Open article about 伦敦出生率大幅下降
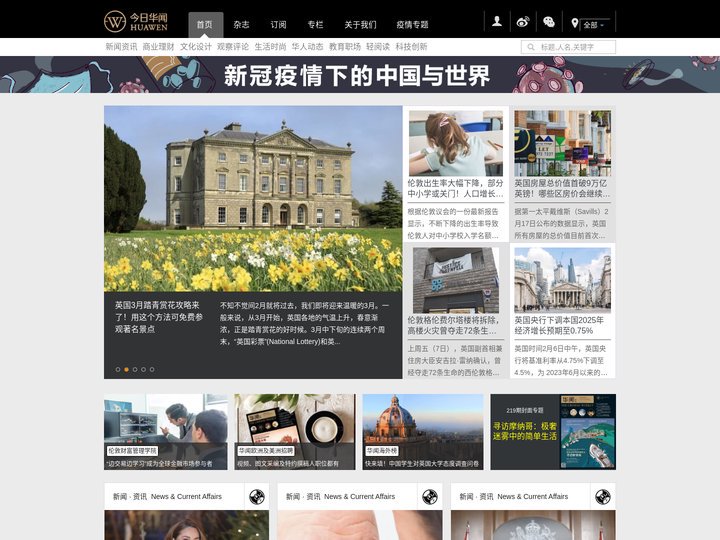This screenshot has width=720, height=540. point(455,188)
